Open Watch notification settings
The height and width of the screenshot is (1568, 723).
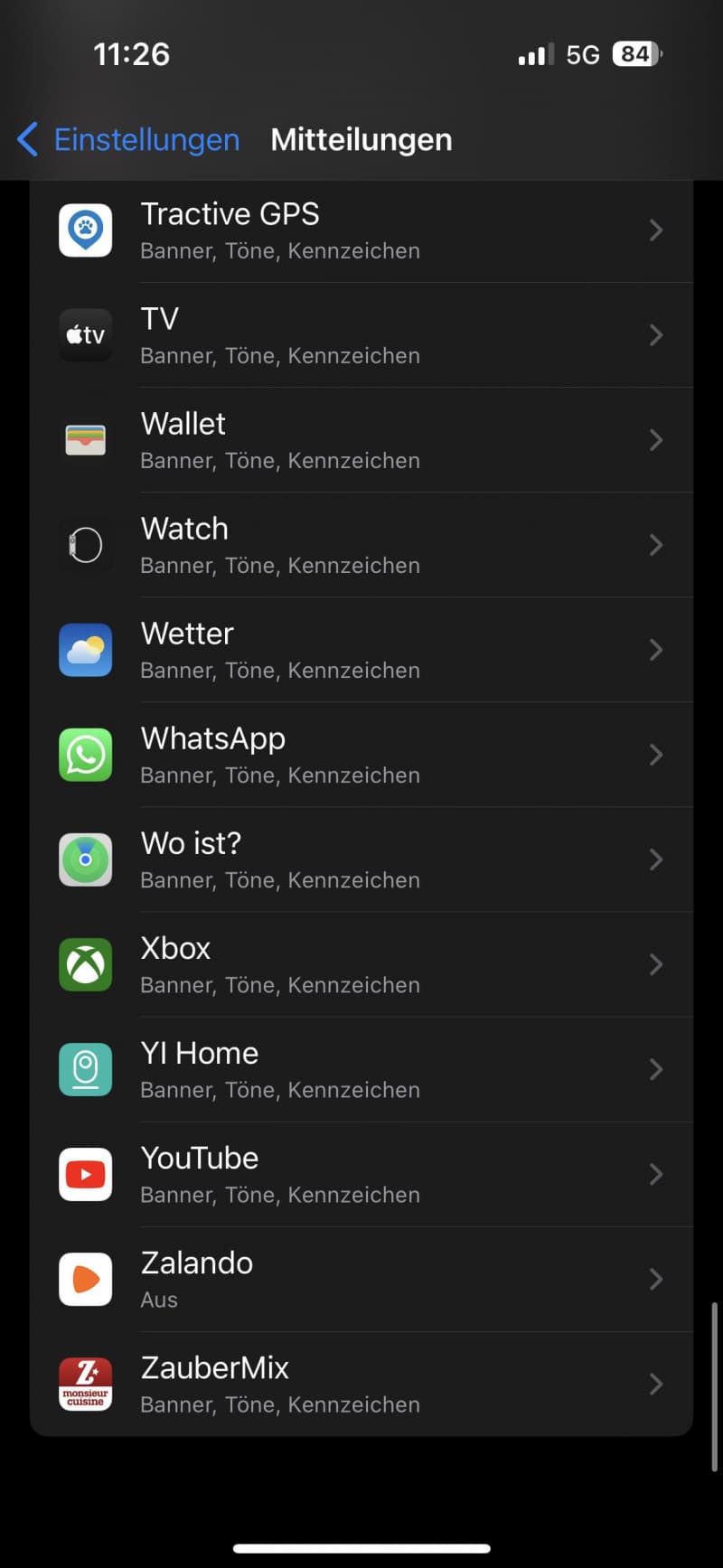pos(361,545)
